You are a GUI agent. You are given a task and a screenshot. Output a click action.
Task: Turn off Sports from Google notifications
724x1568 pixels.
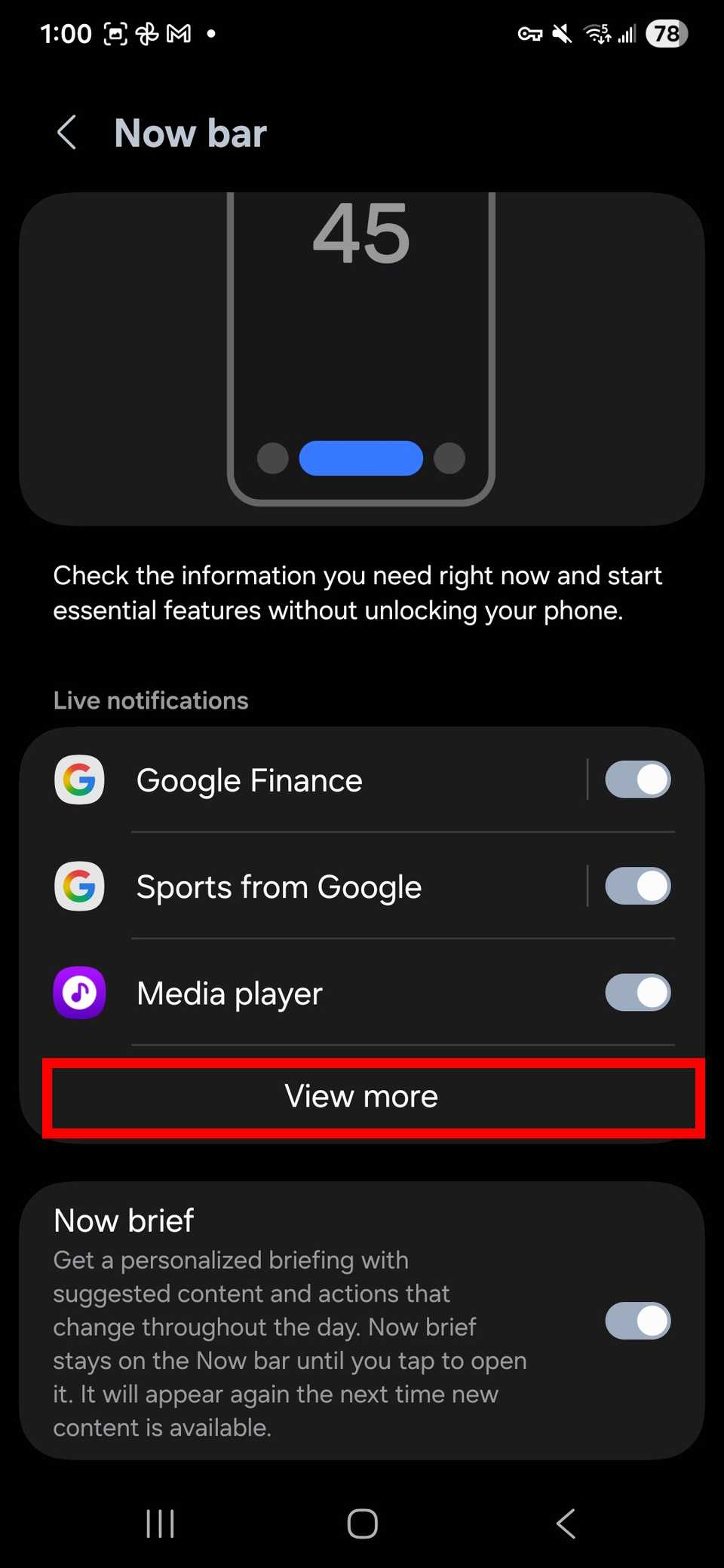(x=637, y=887)
